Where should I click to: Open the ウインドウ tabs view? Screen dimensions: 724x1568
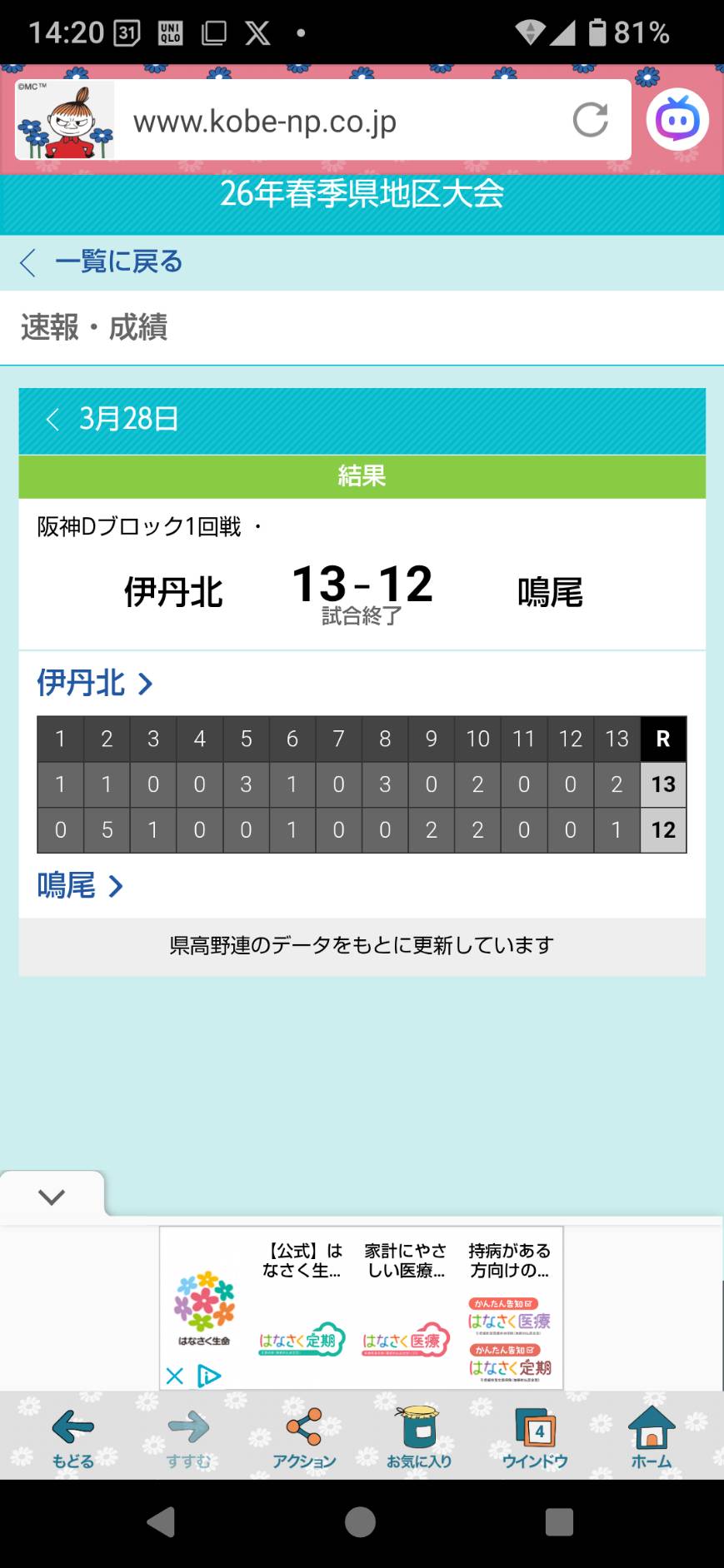[x=535, y=1437]
